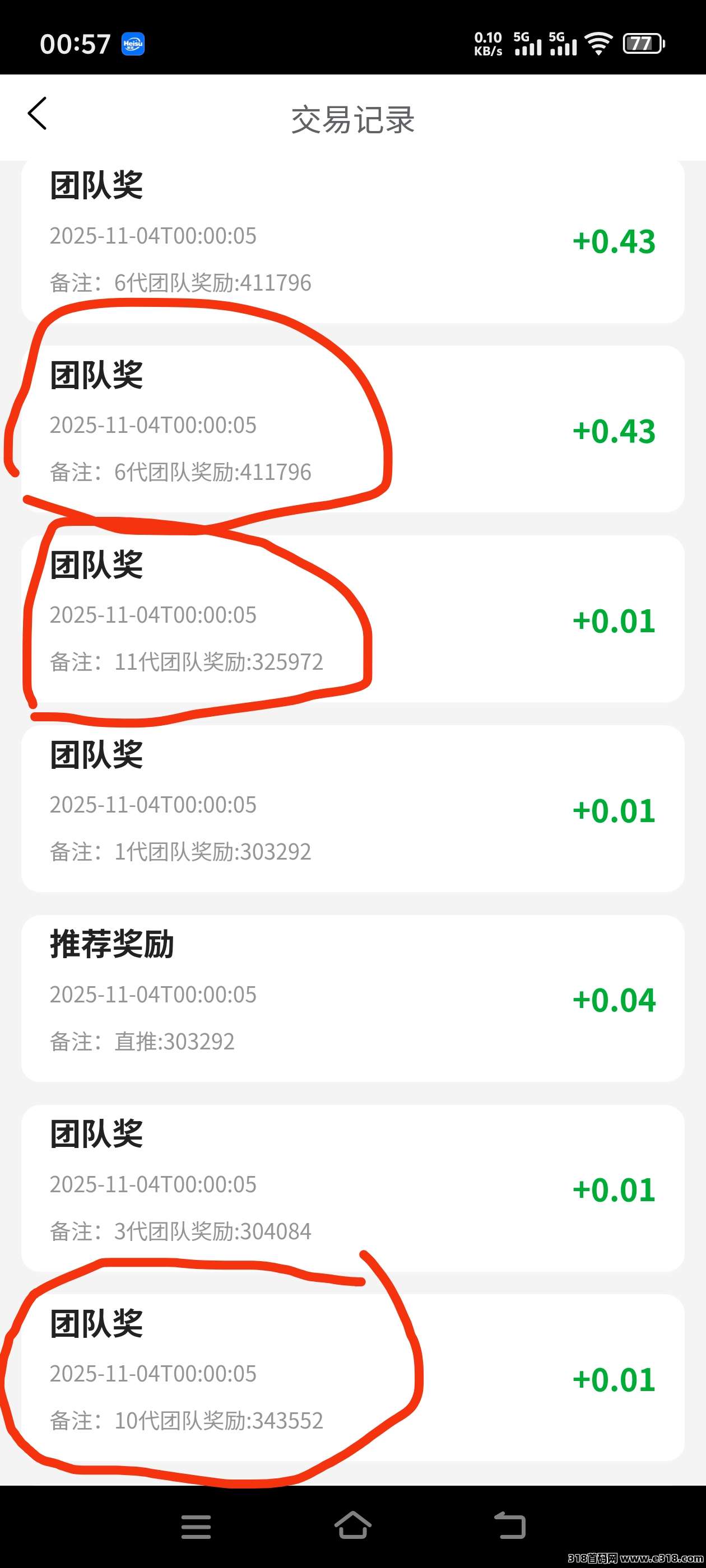Open the system recent apps menu

point(196,1527)
